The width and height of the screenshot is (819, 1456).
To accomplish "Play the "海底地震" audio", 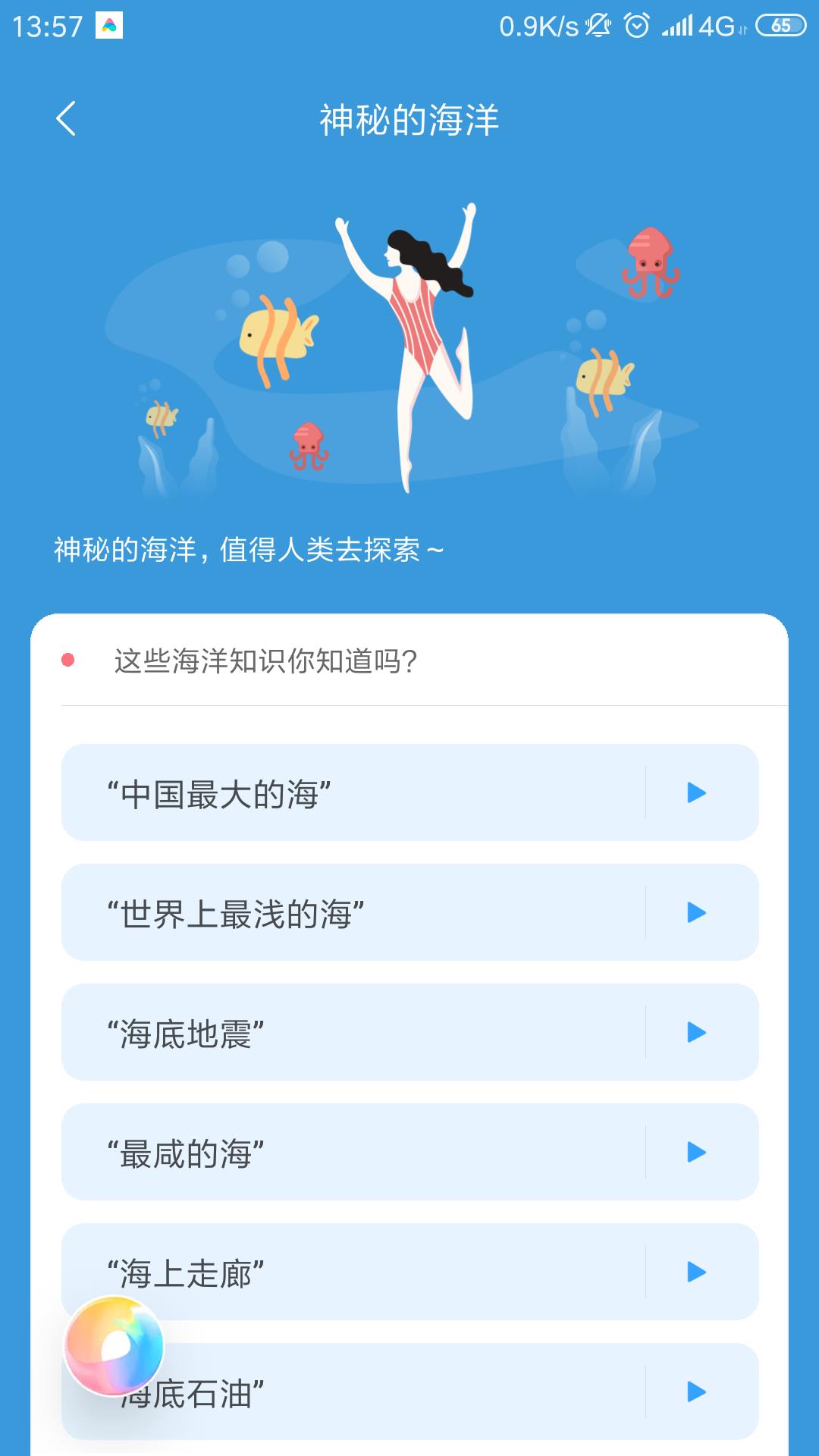I will point(695,1032).
